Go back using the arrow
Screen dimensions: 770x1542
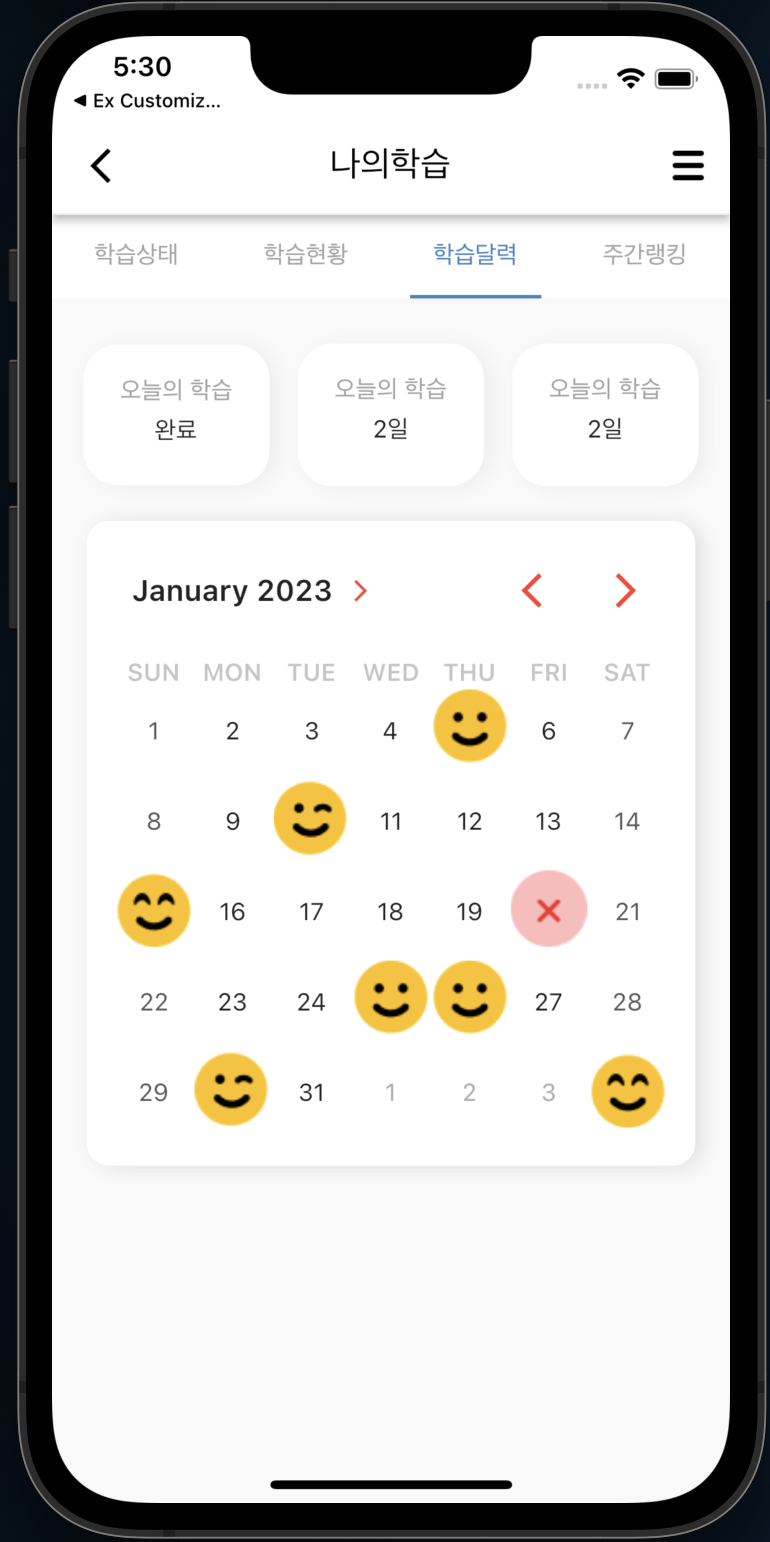pyautogui.click(x=101, y=165)
